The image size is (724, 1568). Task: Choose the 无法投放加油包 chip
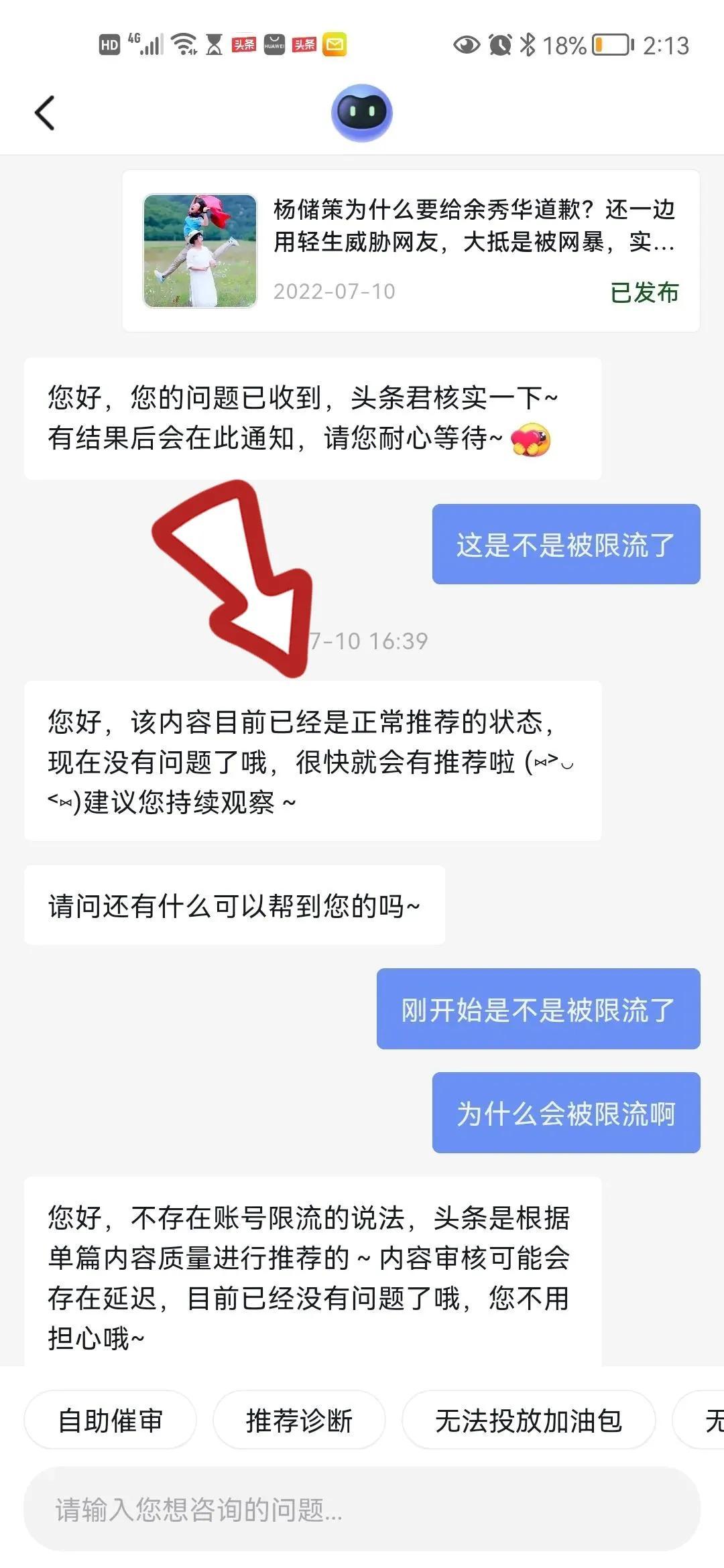point(528,1420)
